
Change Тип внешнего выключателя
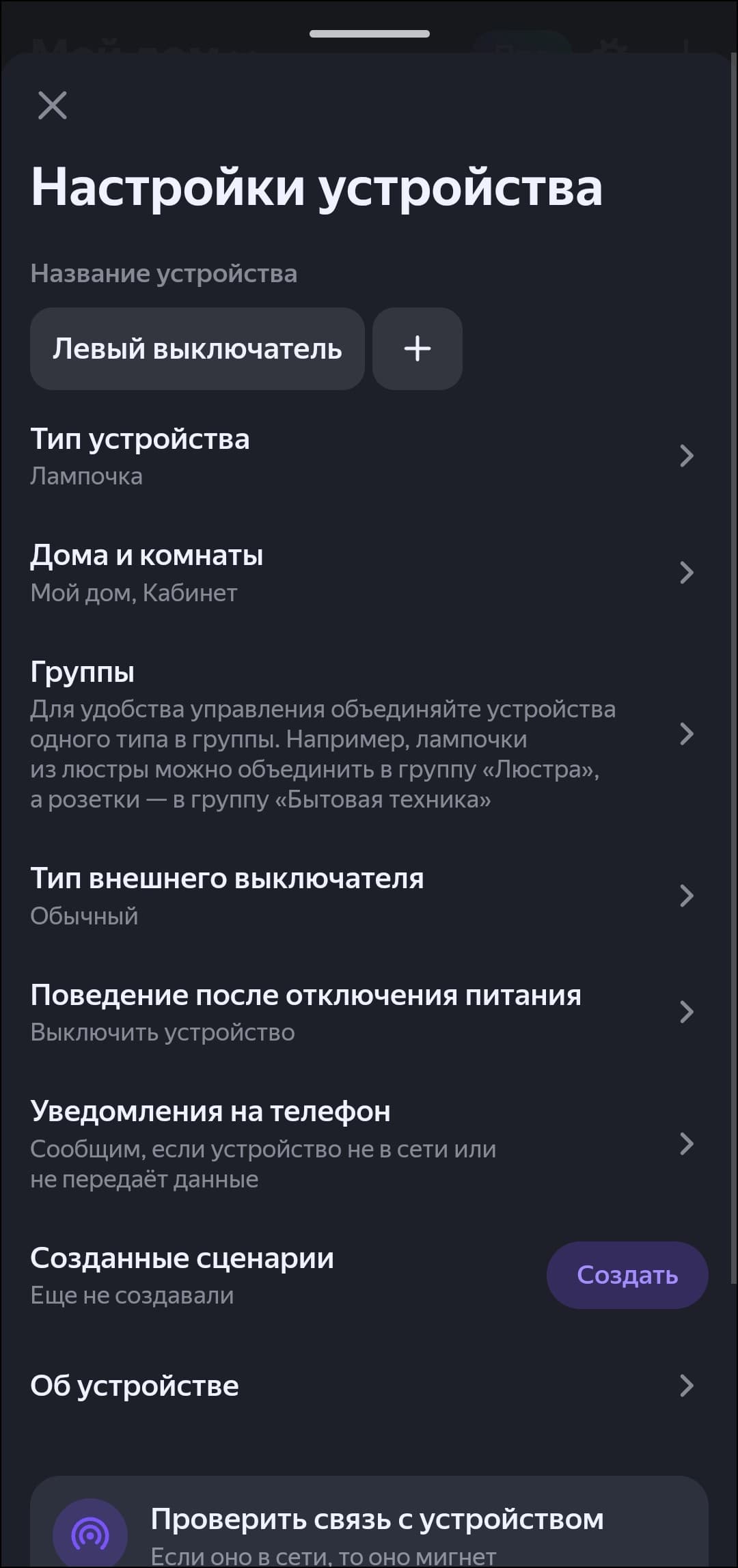point(362,896)
